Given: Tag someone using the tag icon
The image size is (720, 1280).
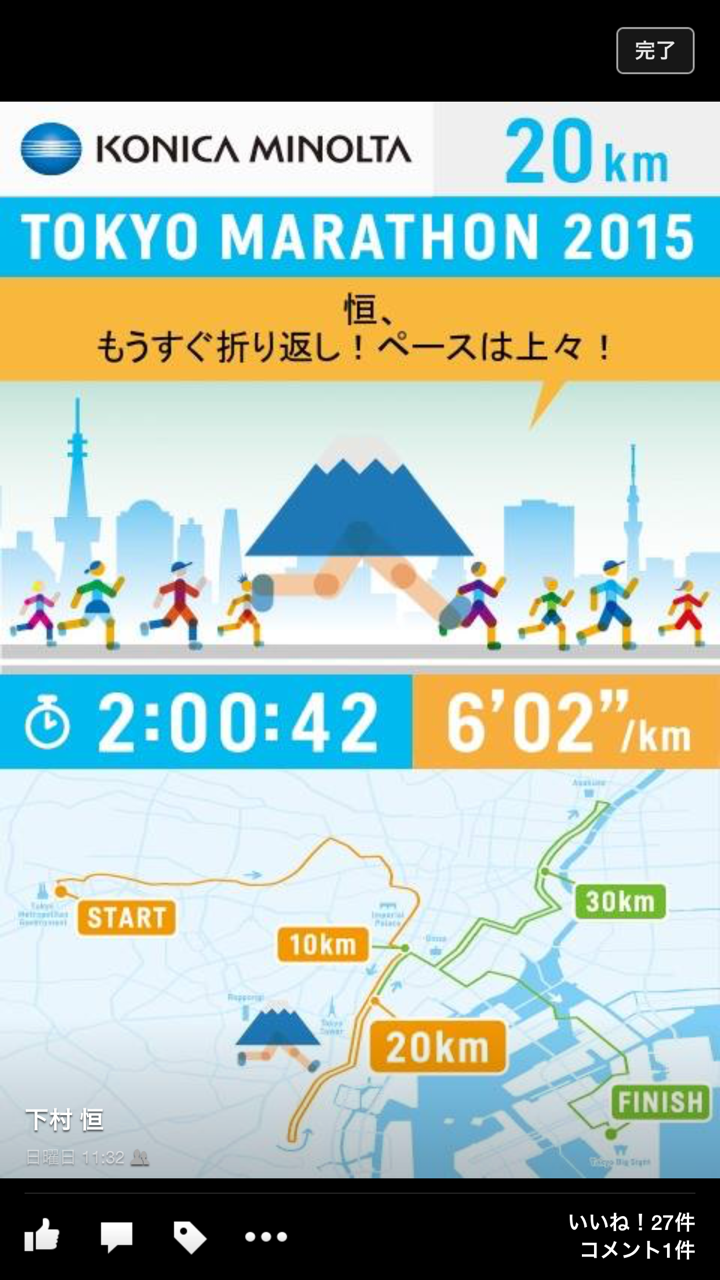Looking at the screenshot, I should tap(190, 1237).
